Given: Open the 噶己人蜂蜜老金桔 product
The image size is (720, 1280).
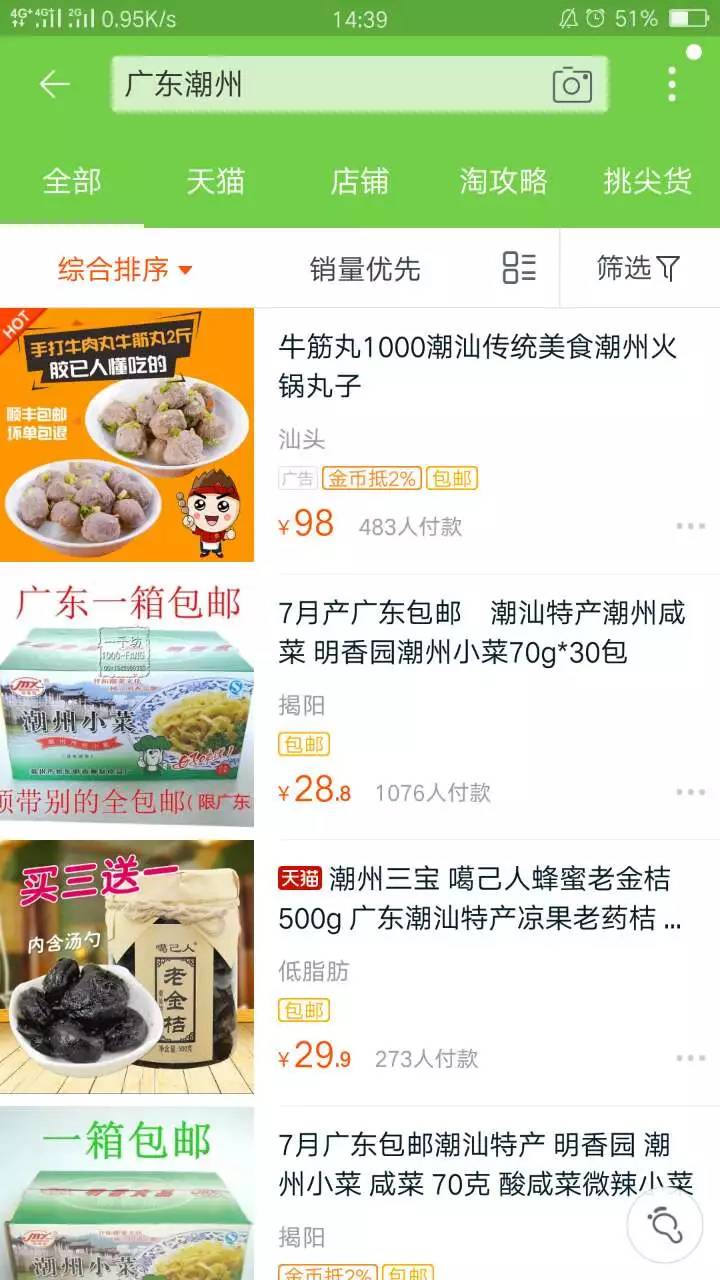Looking at the screenshot, I should [480, 898].
